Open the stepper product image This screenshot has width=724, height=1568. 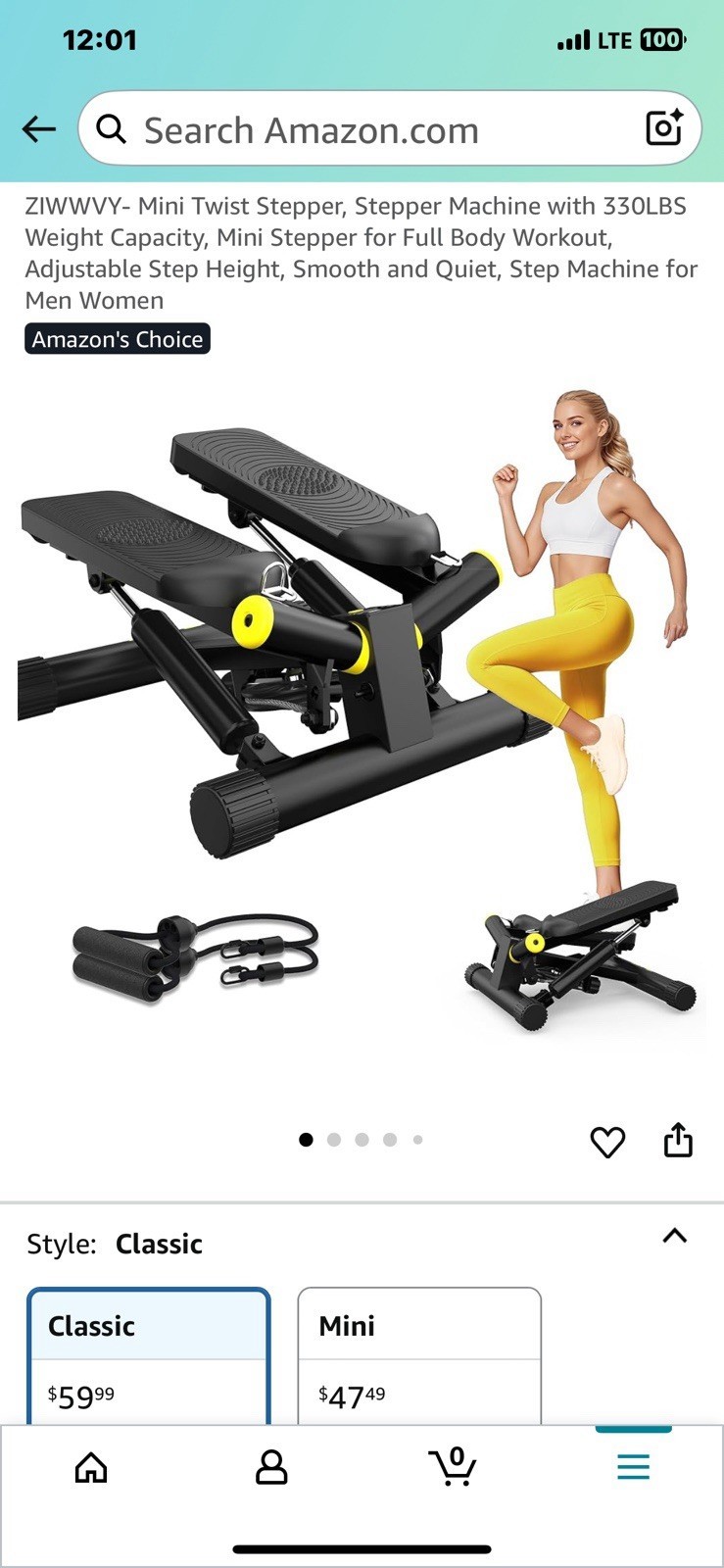click(361, 715)
